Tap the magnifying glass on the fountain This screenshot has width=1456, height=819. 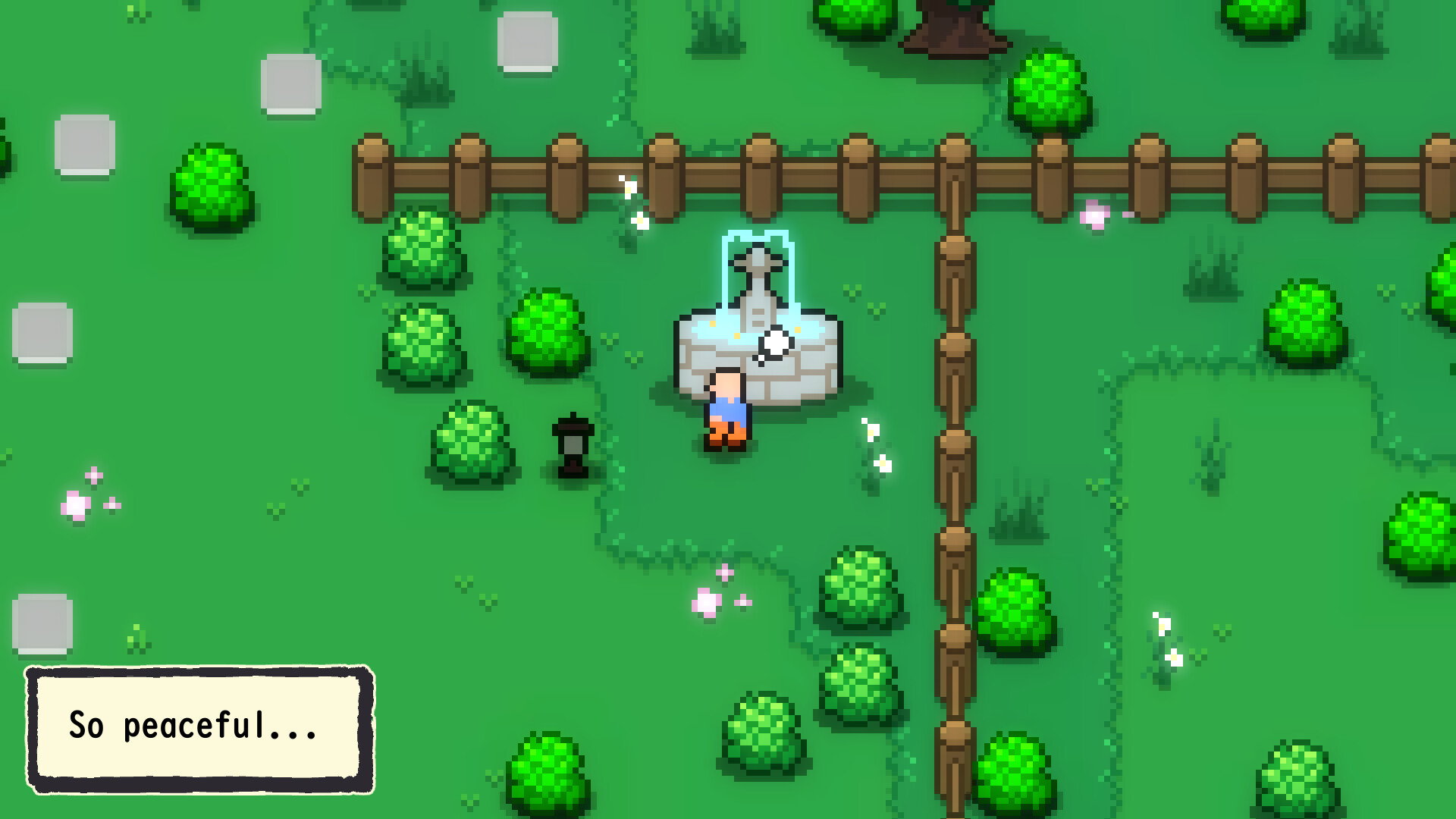pos(774,345)
